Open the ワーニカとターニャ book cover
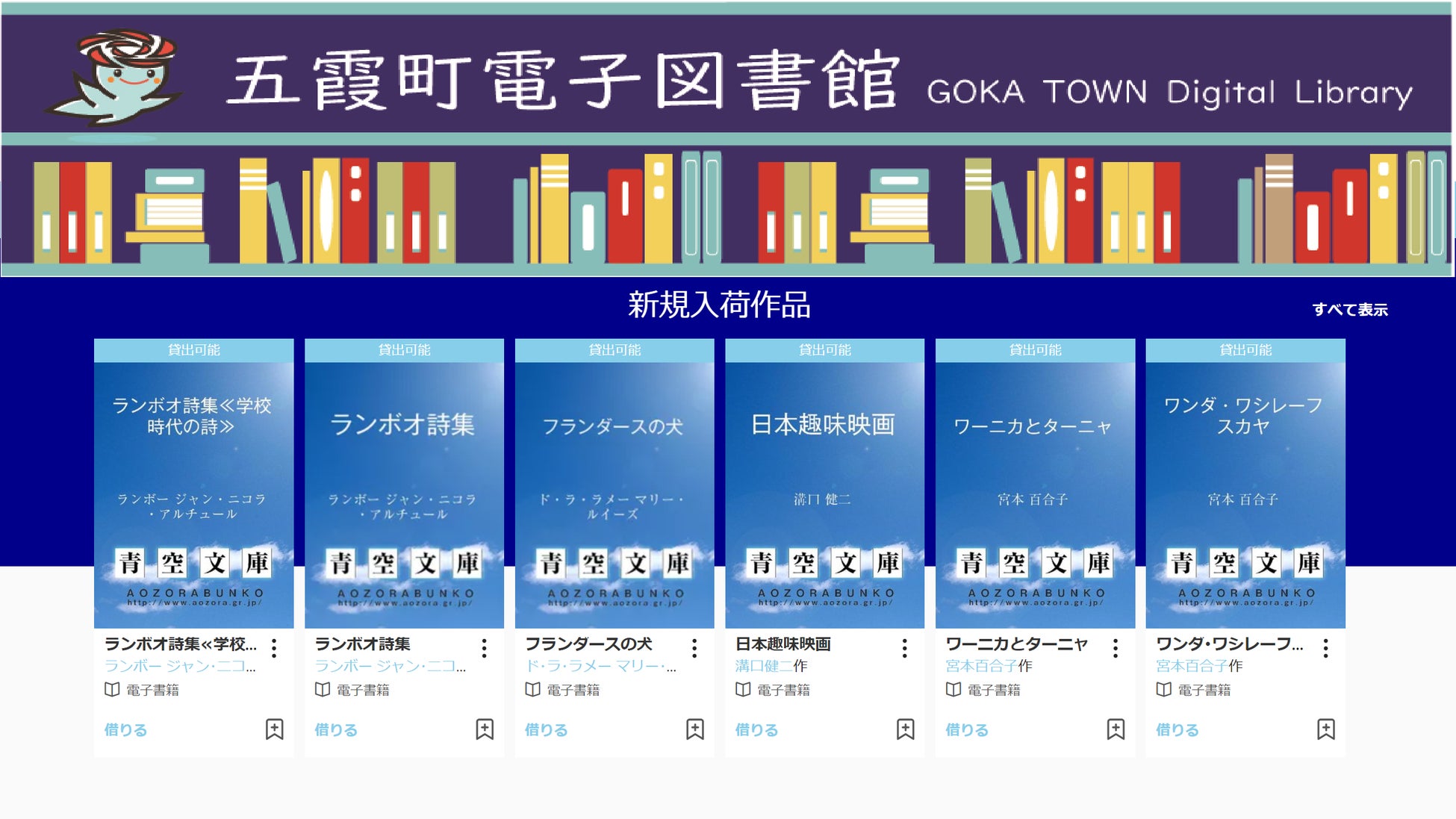 [x=1035, y=493]
